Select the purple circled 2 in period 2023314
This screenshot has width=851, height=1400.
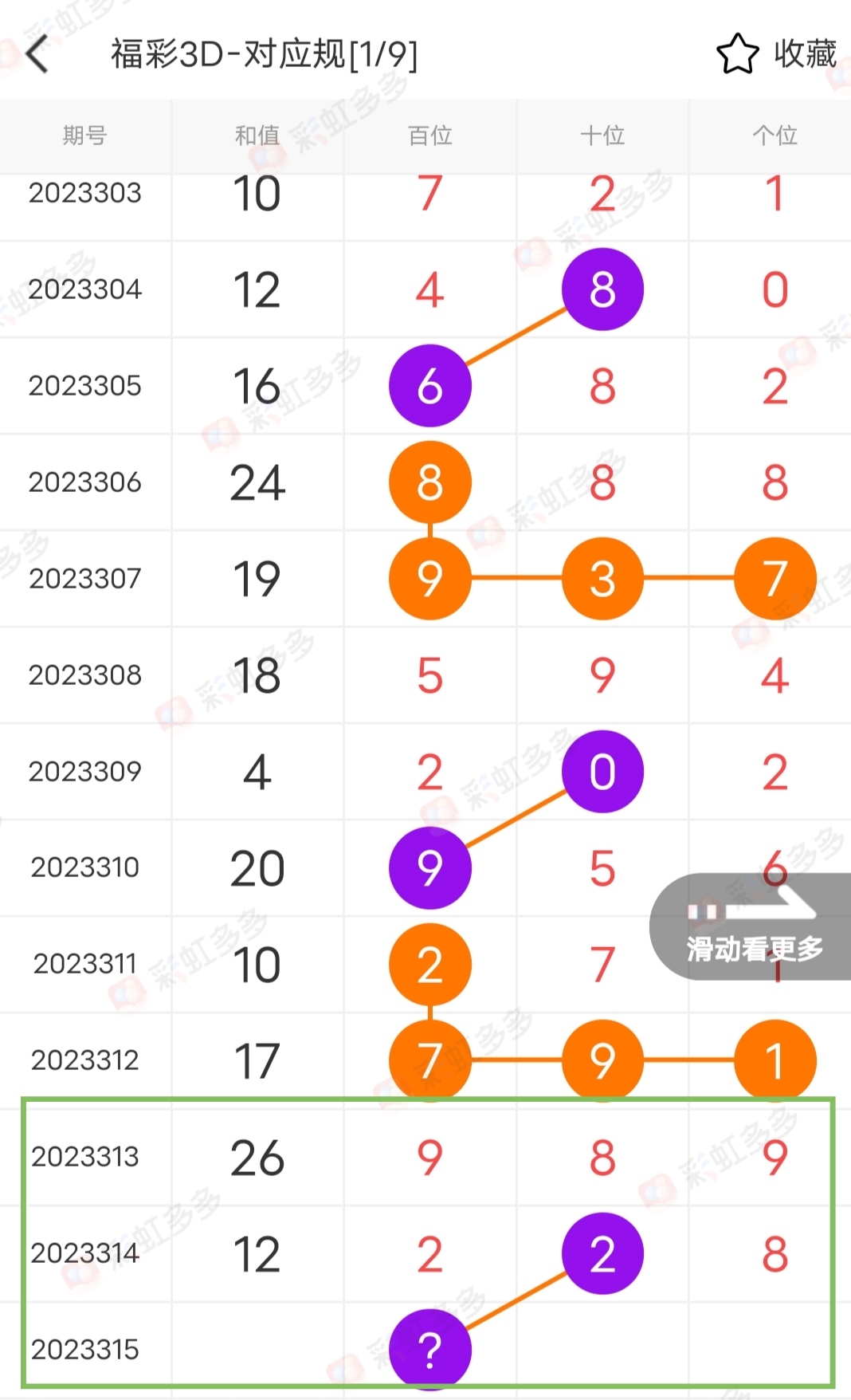(x=602, y=1253)
